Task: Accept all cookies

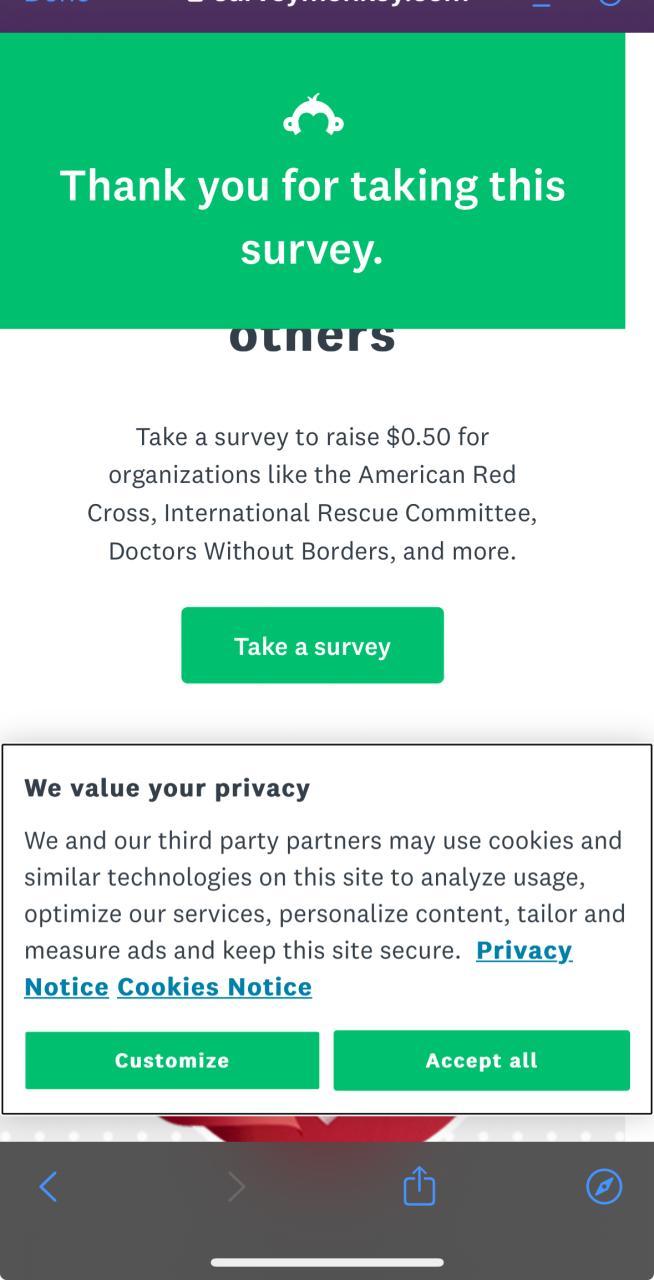Action: 481,1060
